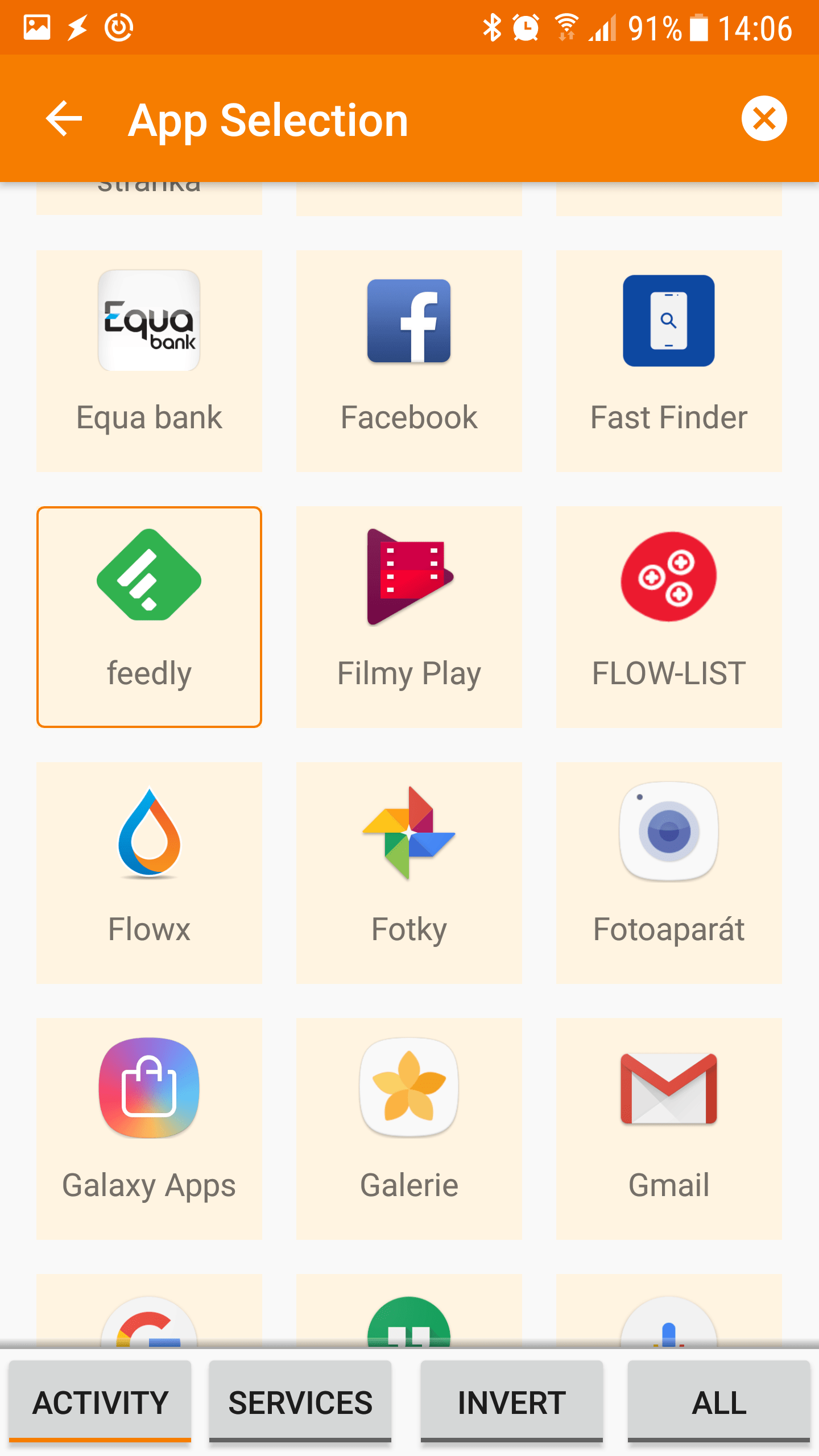Choose the Fotky app
819x1456 pixels.
(409, 872)
